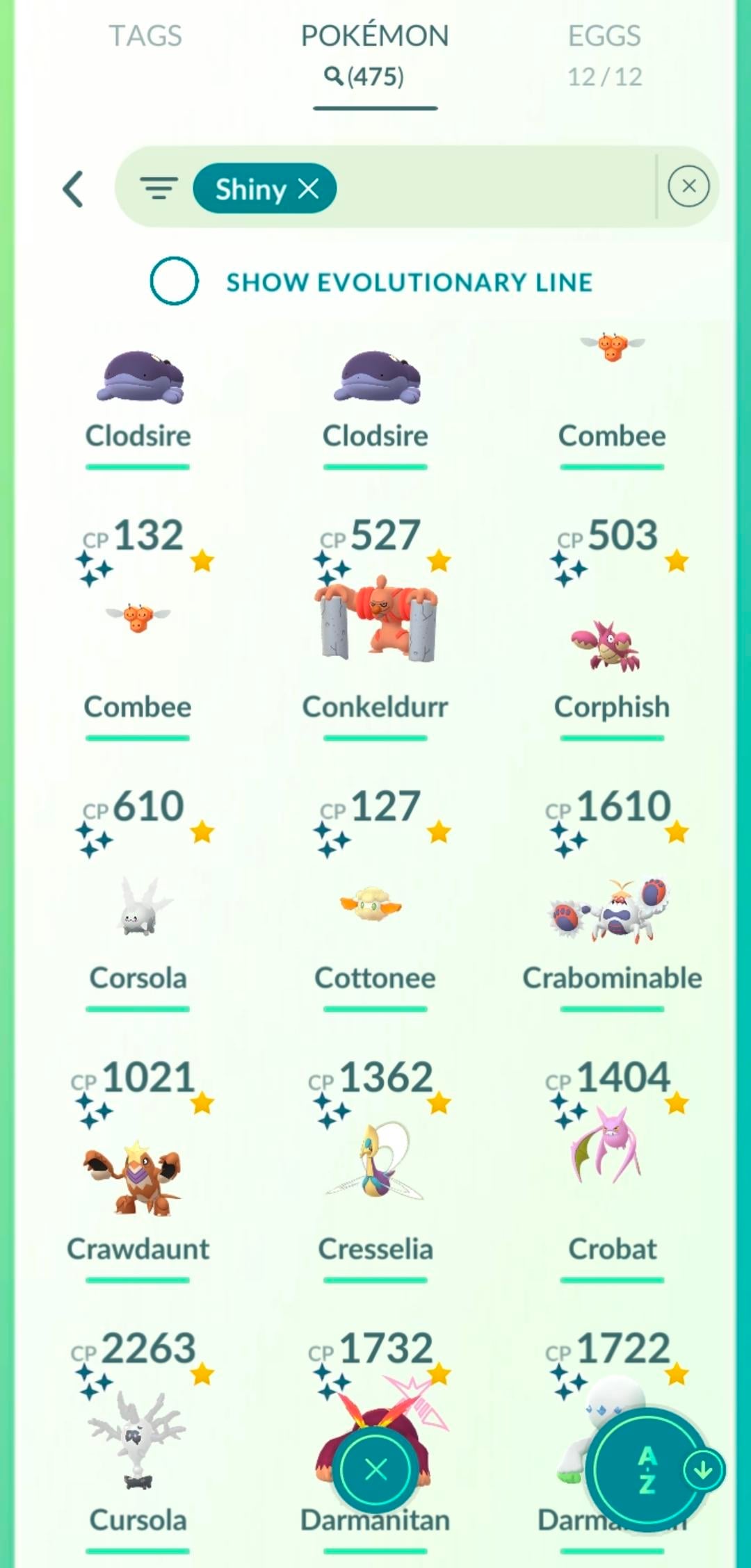
Task: Enable Show Evolutionary Line
Action: (x=174, y=281)
